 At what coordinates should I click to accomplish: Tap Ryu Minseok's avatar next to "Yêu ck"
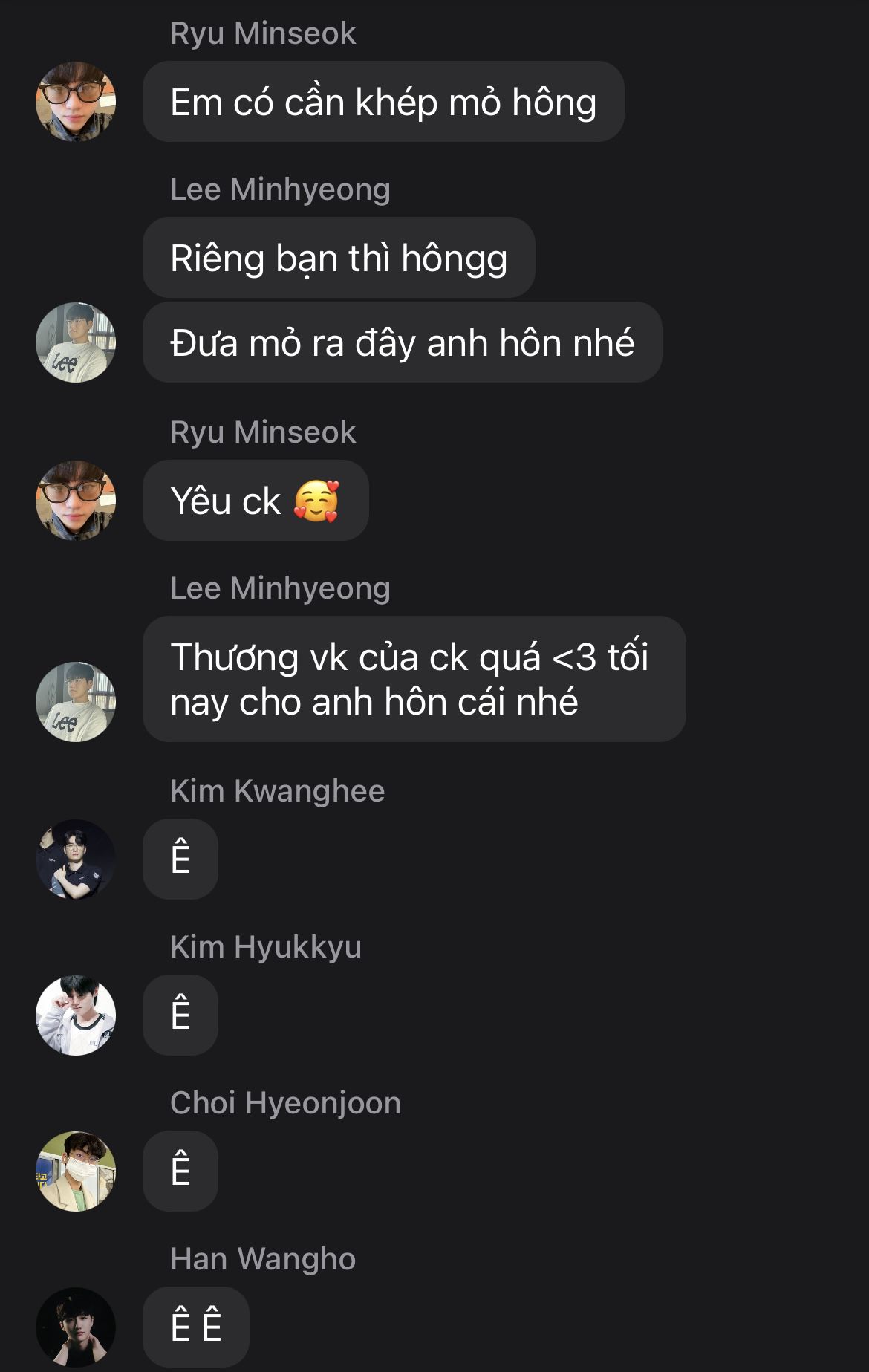pos(76,501)
